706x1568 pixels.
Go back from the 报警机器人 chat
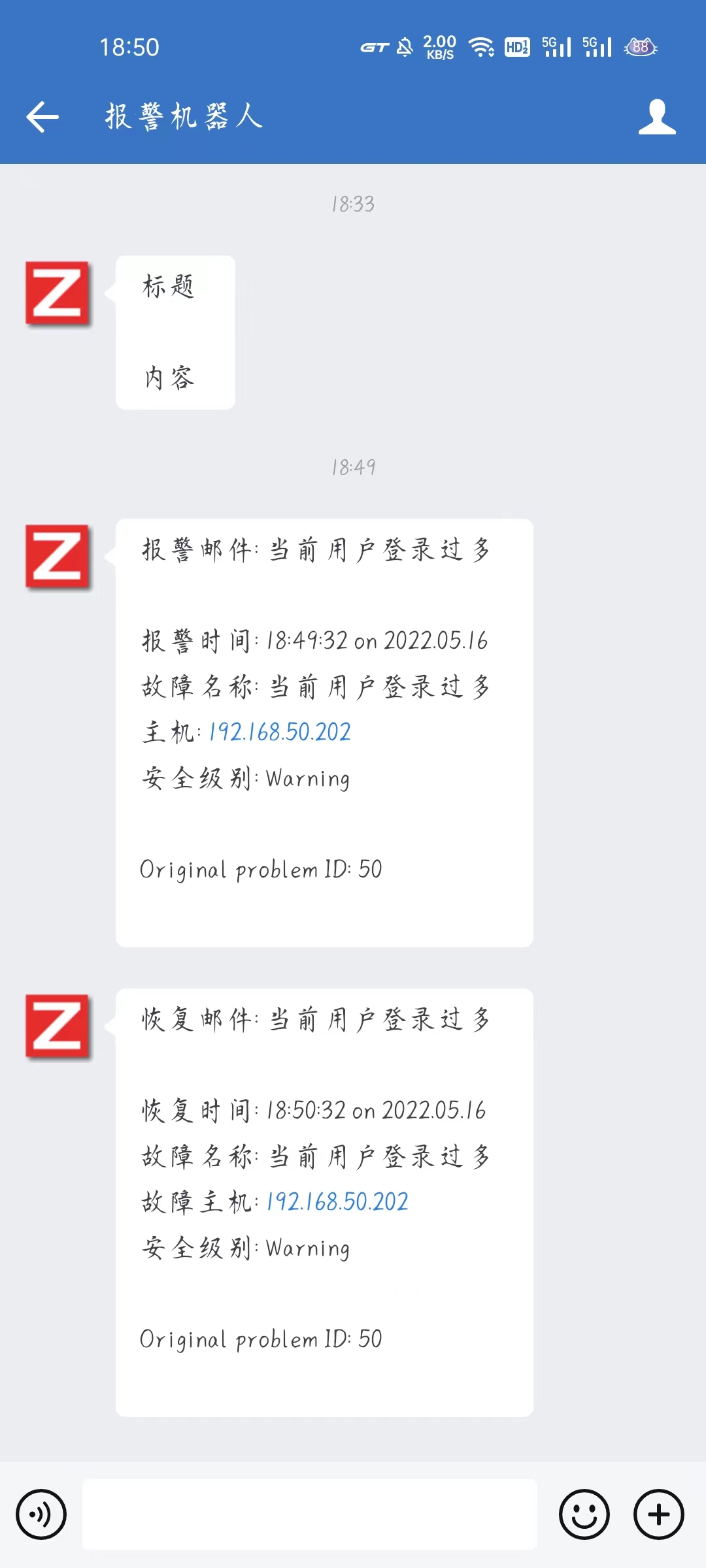(x=42, y=118)
